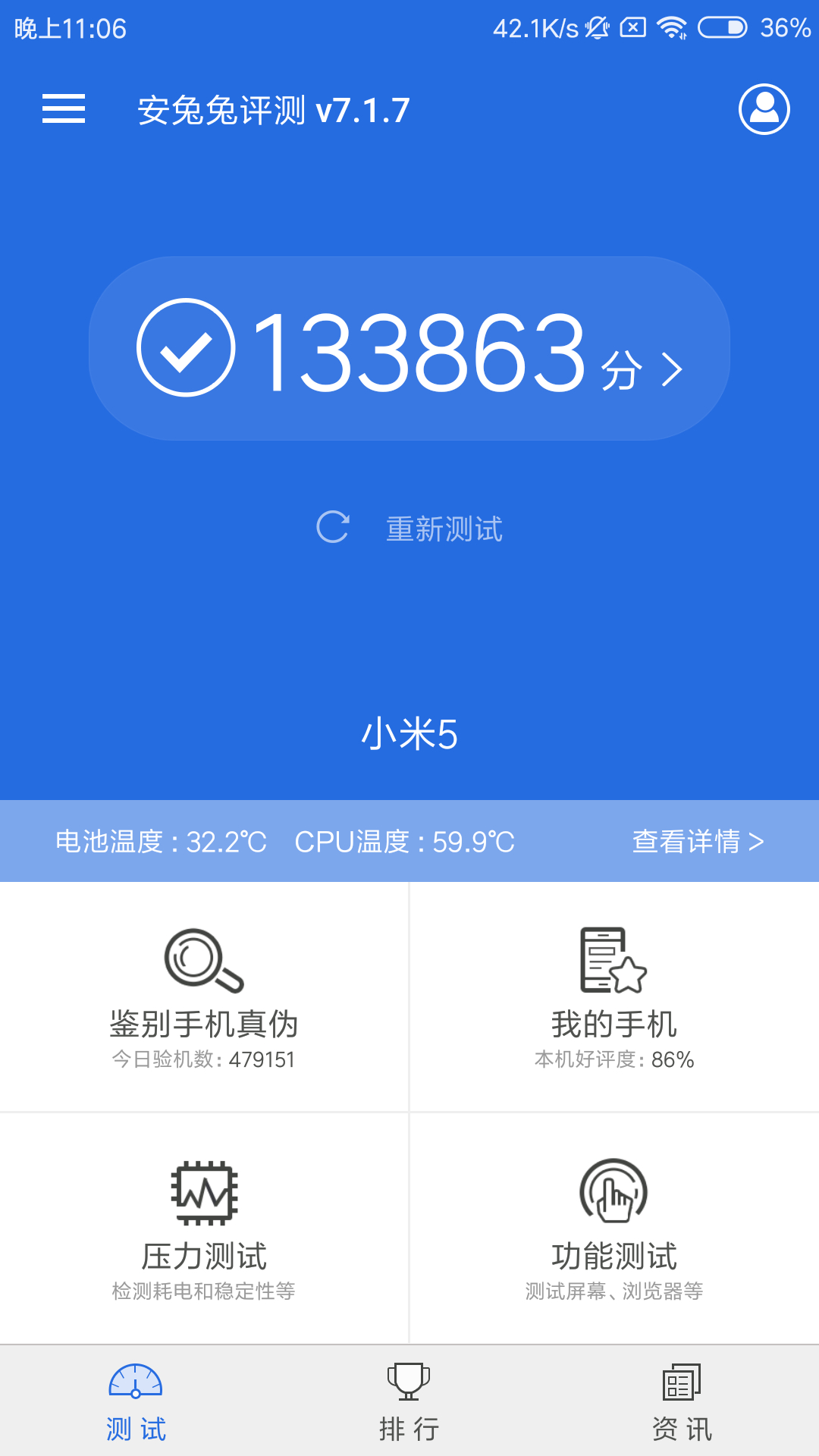
Task: Open 功能测试 feature tests
Action: pos(613,1228)
